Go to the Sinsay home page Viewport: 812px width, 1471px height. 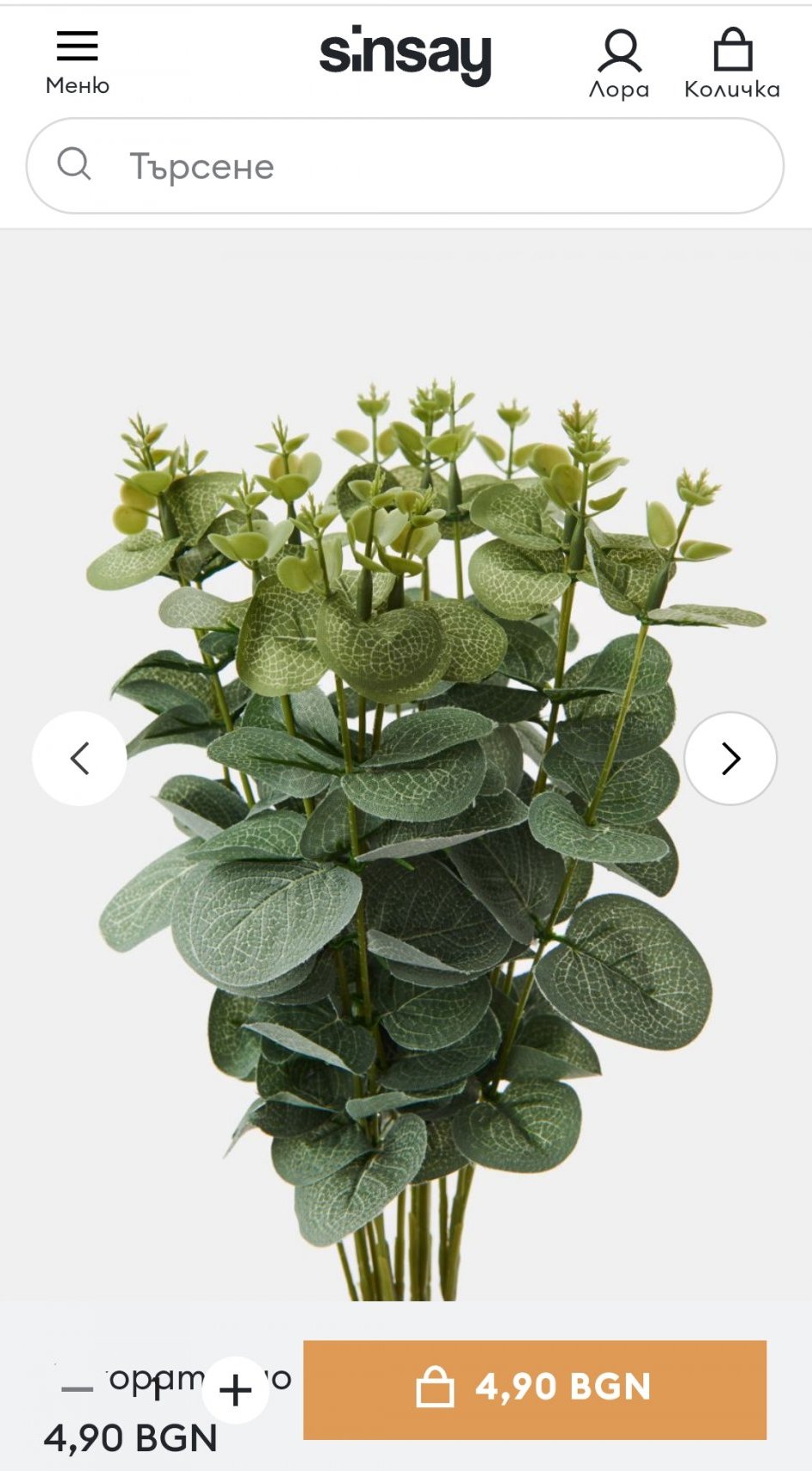click(x=405, y=55)
